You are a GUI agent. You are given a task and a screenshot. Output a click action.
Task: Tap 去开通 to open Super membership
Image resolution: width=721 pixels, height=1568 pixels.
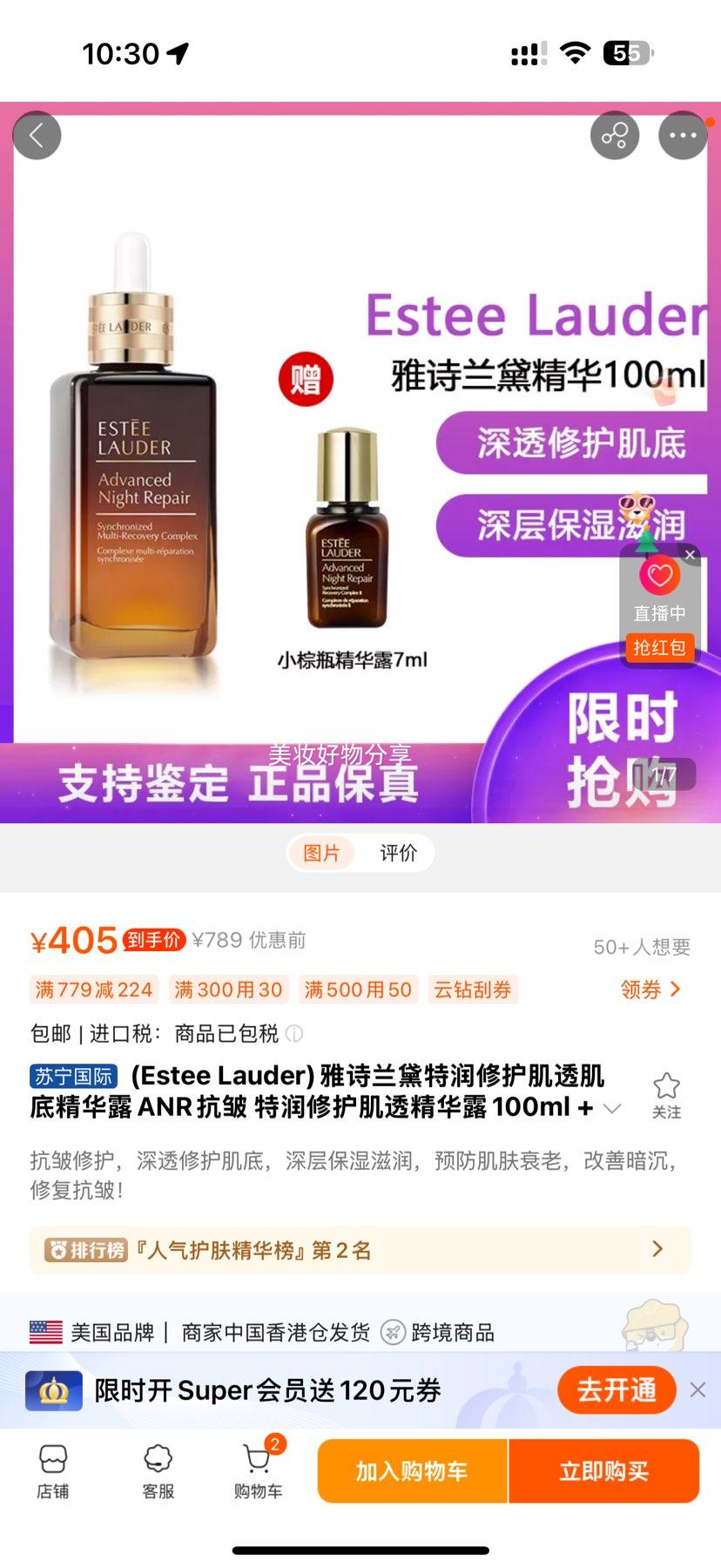pyautogui.click(x=617, y=1390)
